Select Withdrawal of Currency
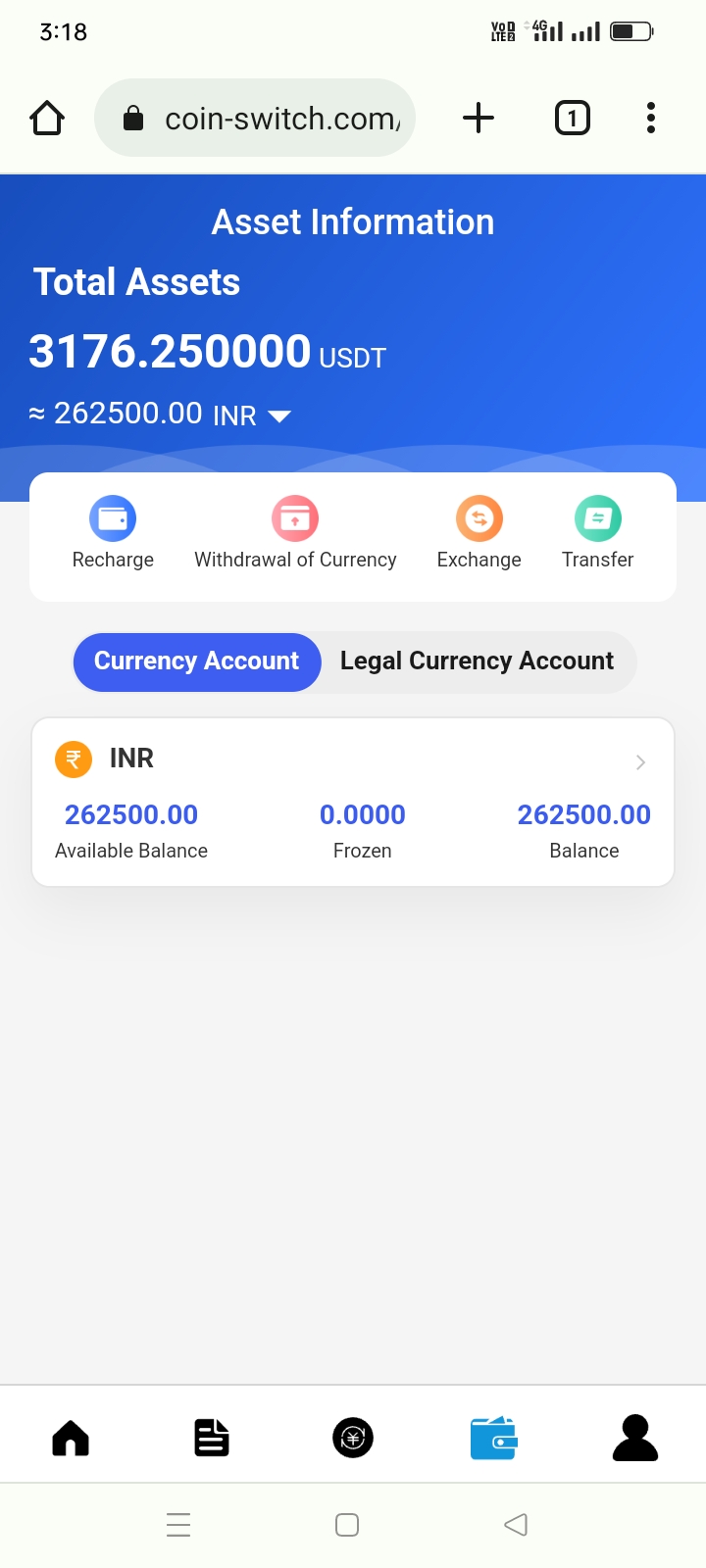Screen dimensions: 706x1568 click(295, 533)
